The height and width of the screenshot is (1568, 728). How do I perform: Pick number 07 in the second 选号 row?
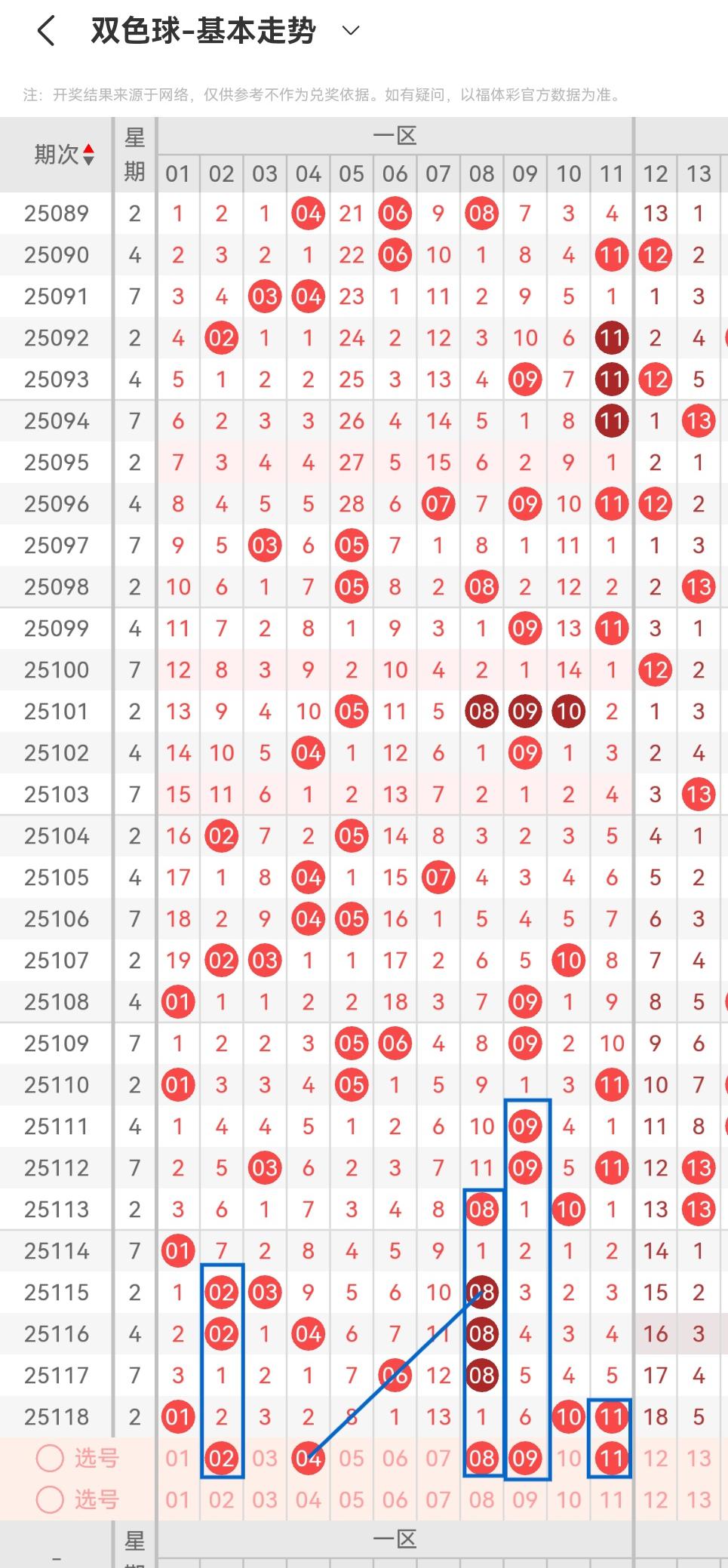point(438,1499)
